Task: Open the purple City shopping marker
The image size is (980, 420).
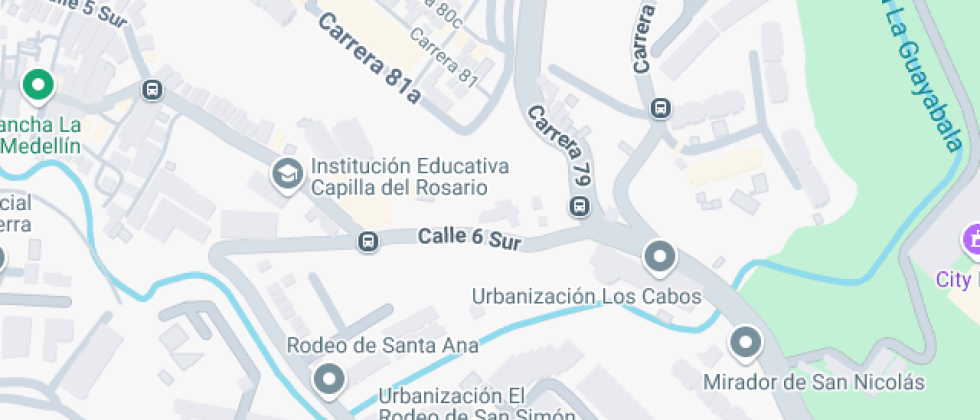Action: pos(971,240)
